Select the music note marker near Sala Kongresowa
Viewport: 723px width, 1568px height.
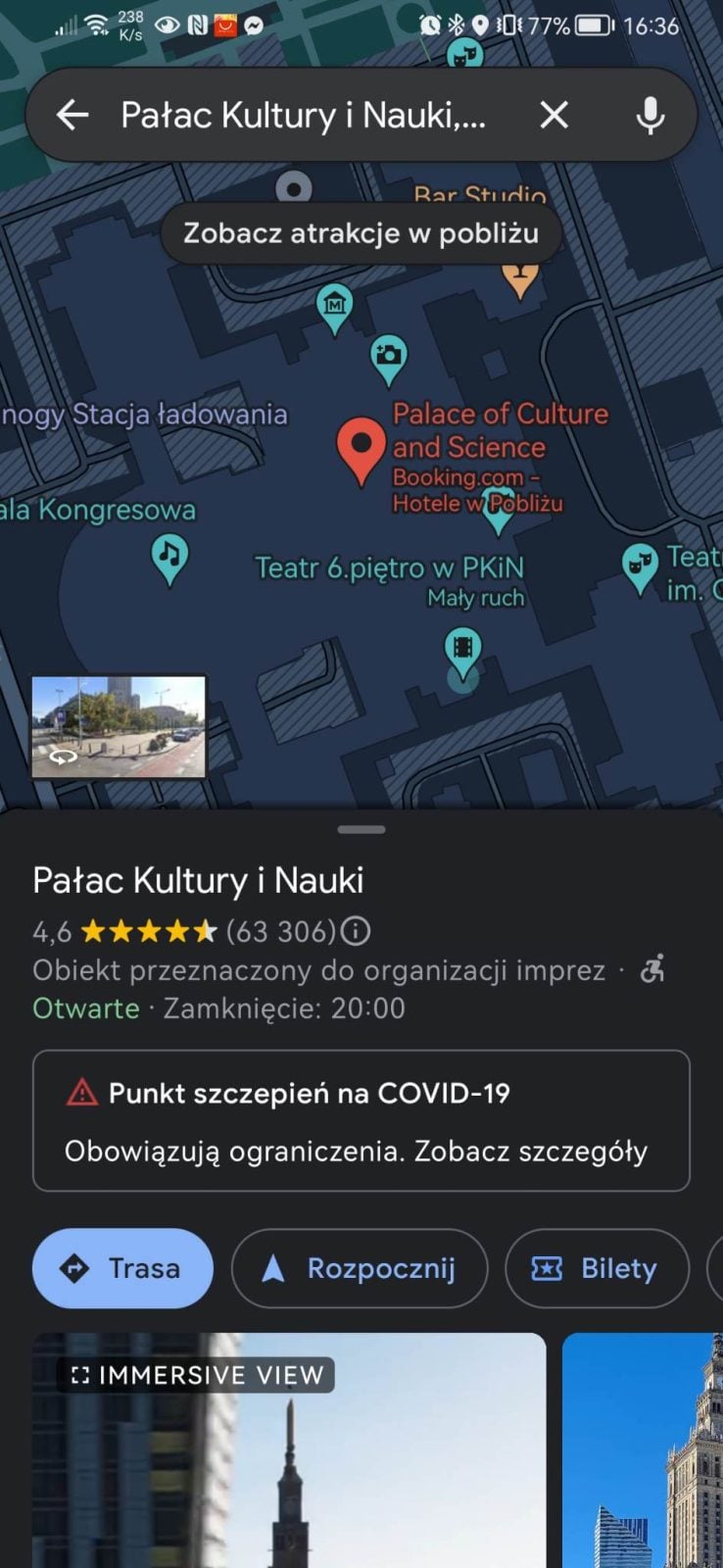coord(169,556)
